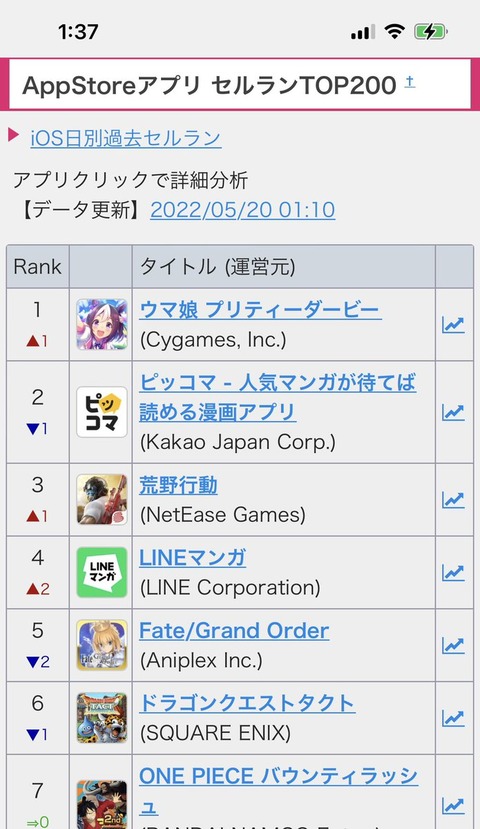Open the iOS日別過去セルラン link

(126, 138)
